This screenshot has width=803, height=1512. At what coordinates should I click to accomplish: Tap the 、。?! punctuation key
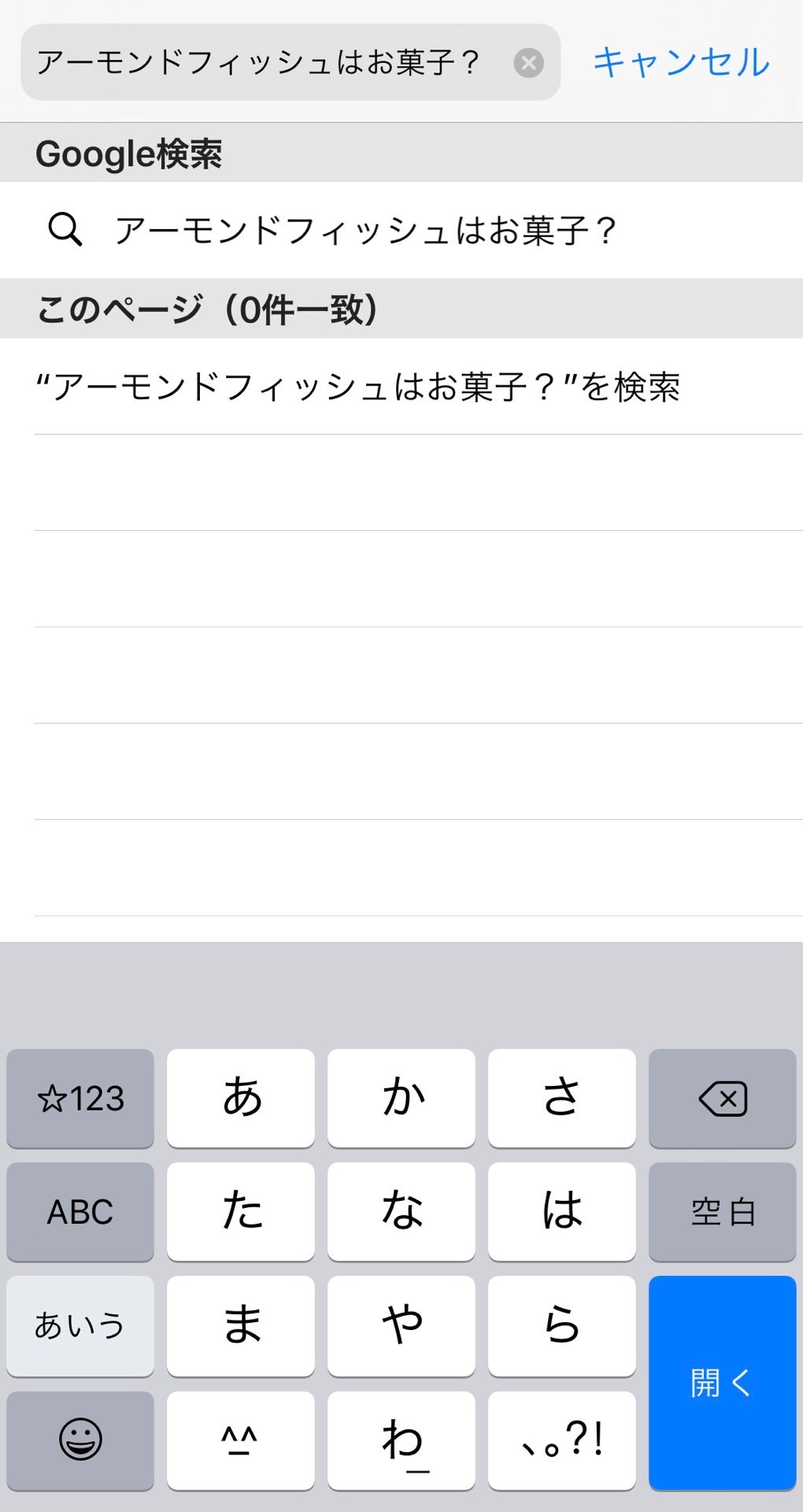561,1441
